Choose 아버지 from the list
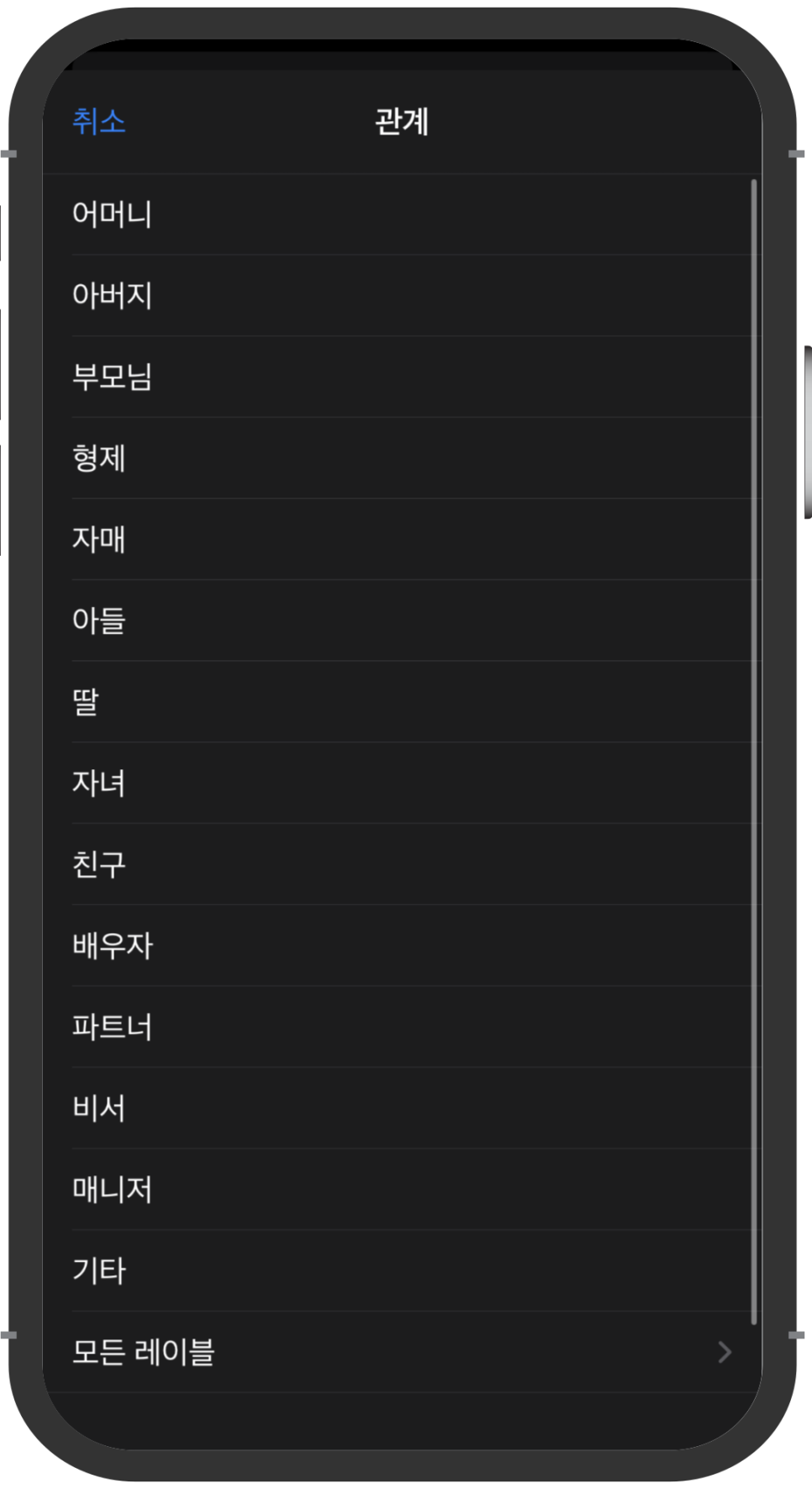 pyautogui.click(x=402, y=296)
